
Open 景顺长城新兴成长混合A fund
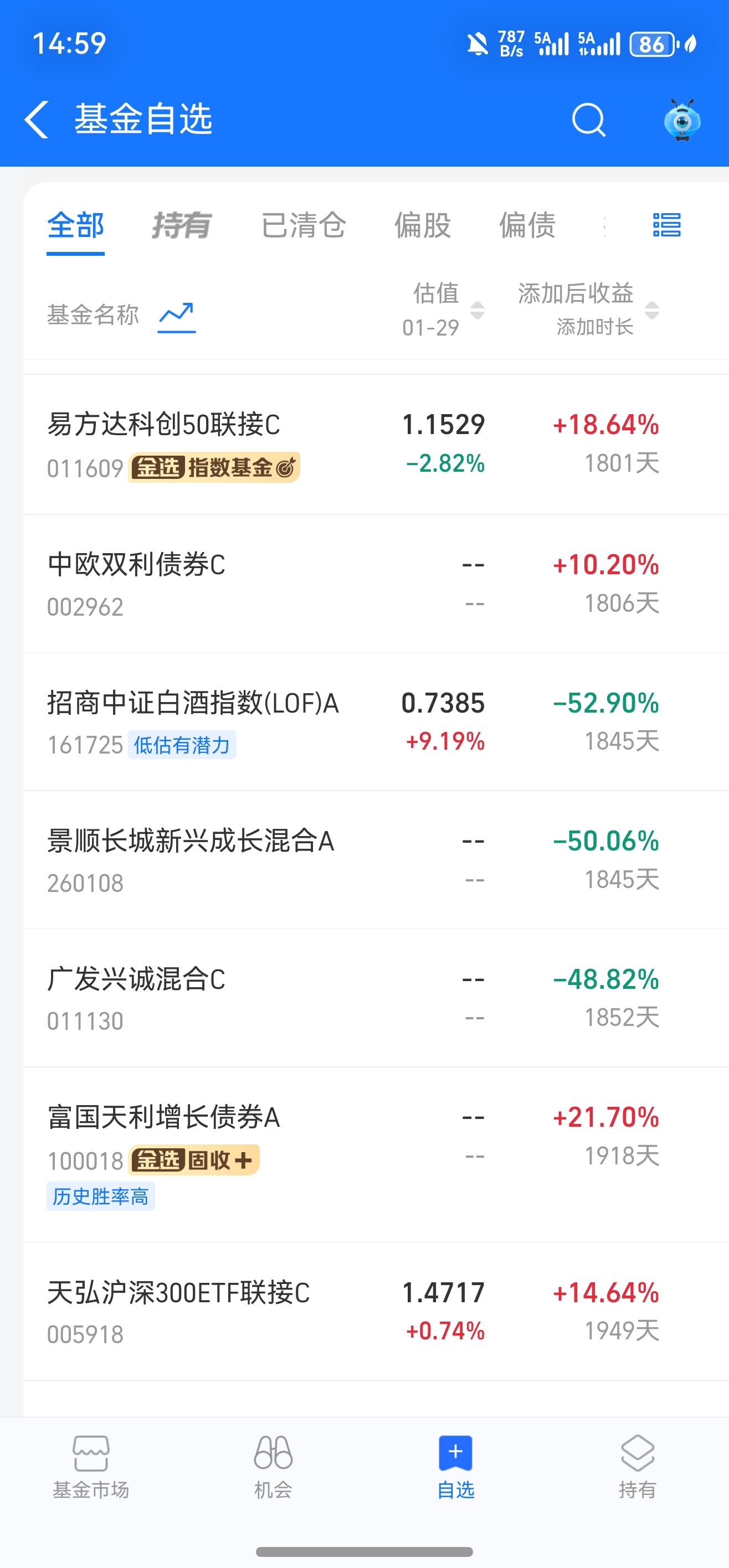[x=190, y=842]
